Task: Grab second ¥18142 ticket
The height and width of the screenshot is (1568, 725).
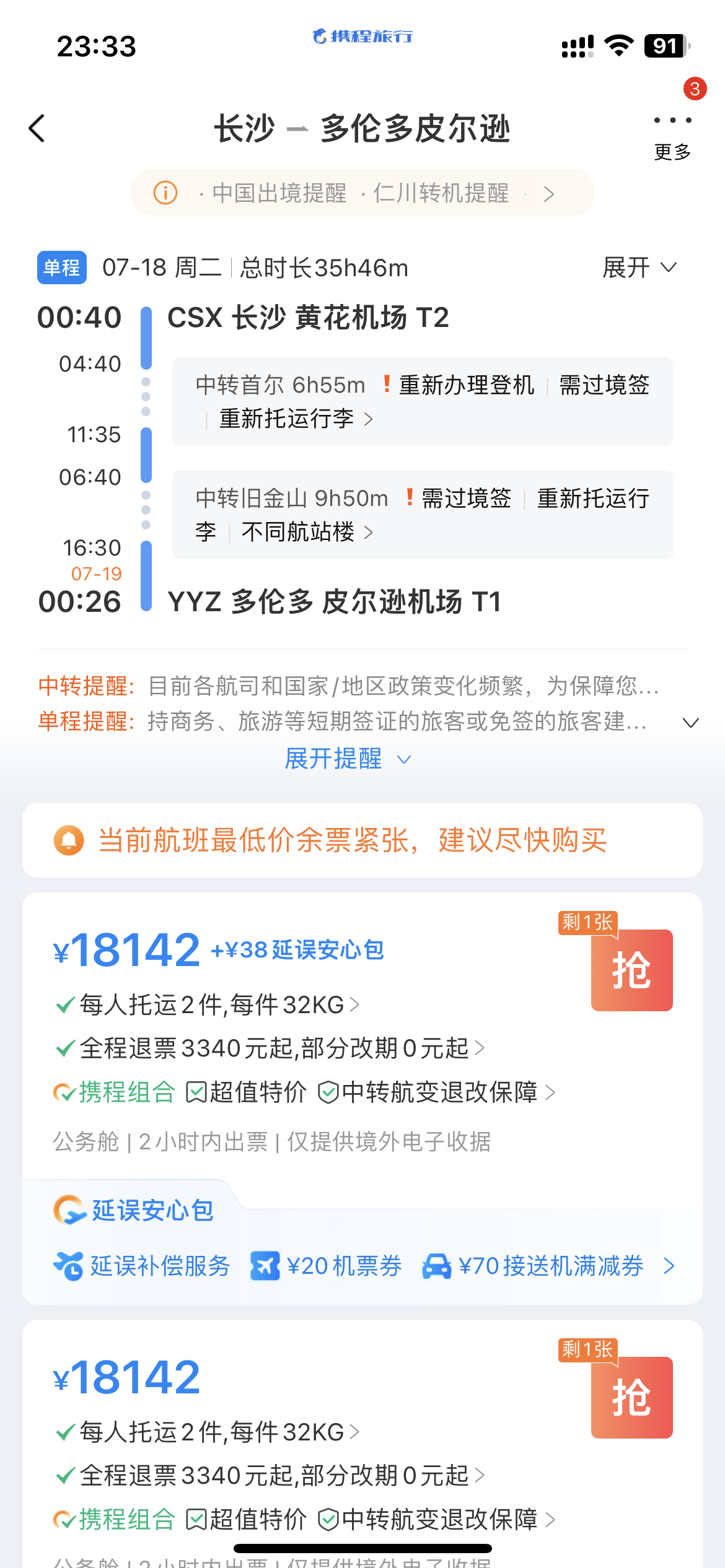Action: click(x=631, y=1397)
